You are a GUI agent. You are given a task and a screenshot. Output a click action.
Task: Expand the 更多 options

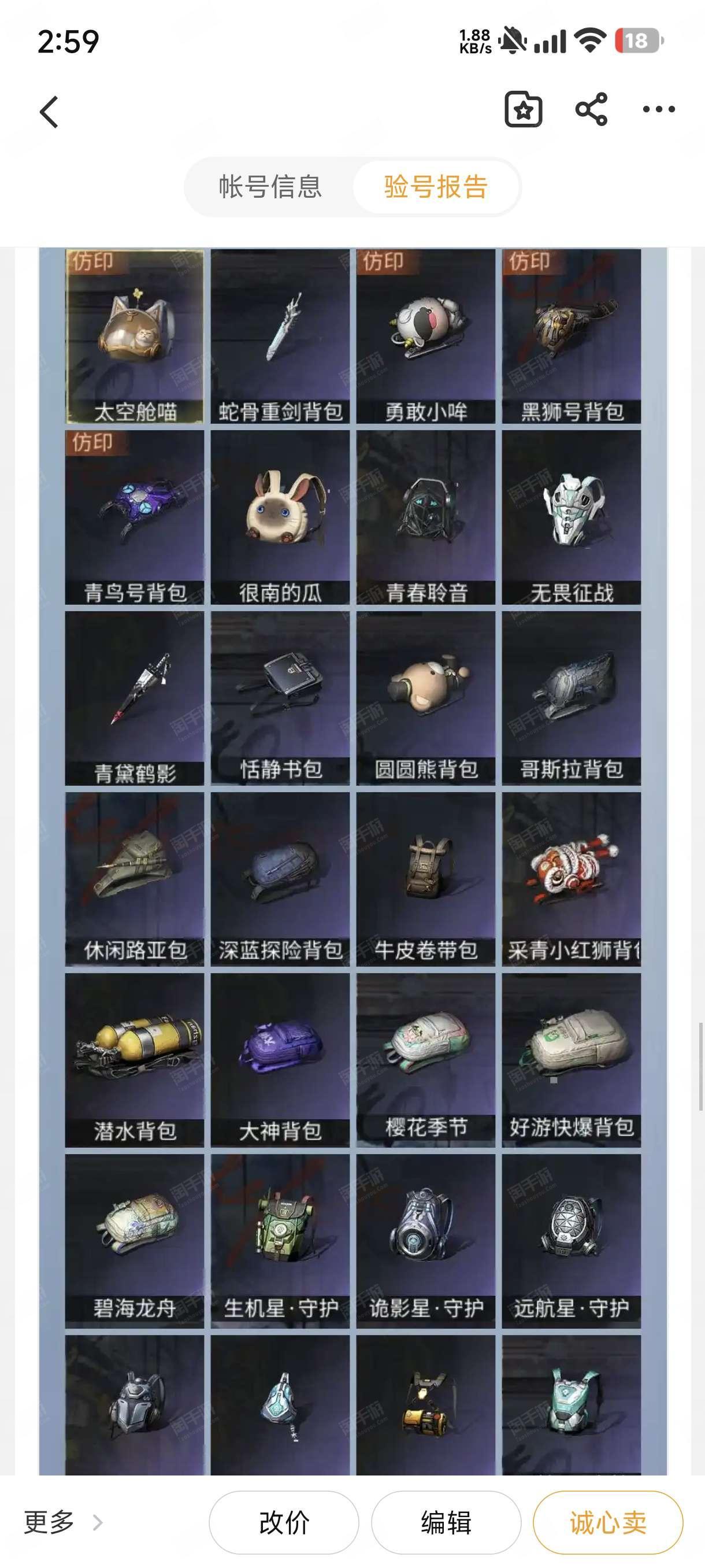(x=62, y=1522)
